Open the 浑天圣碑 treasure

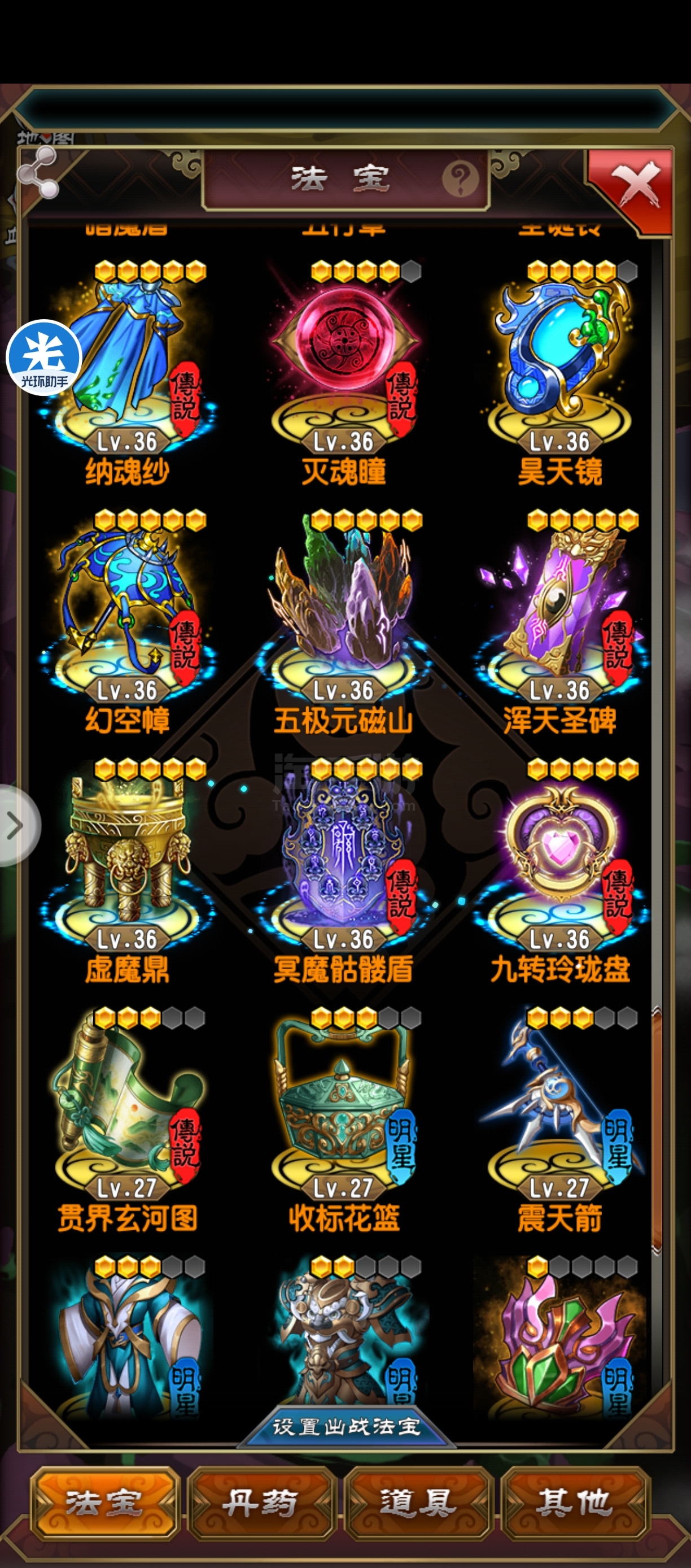[559, 609]
